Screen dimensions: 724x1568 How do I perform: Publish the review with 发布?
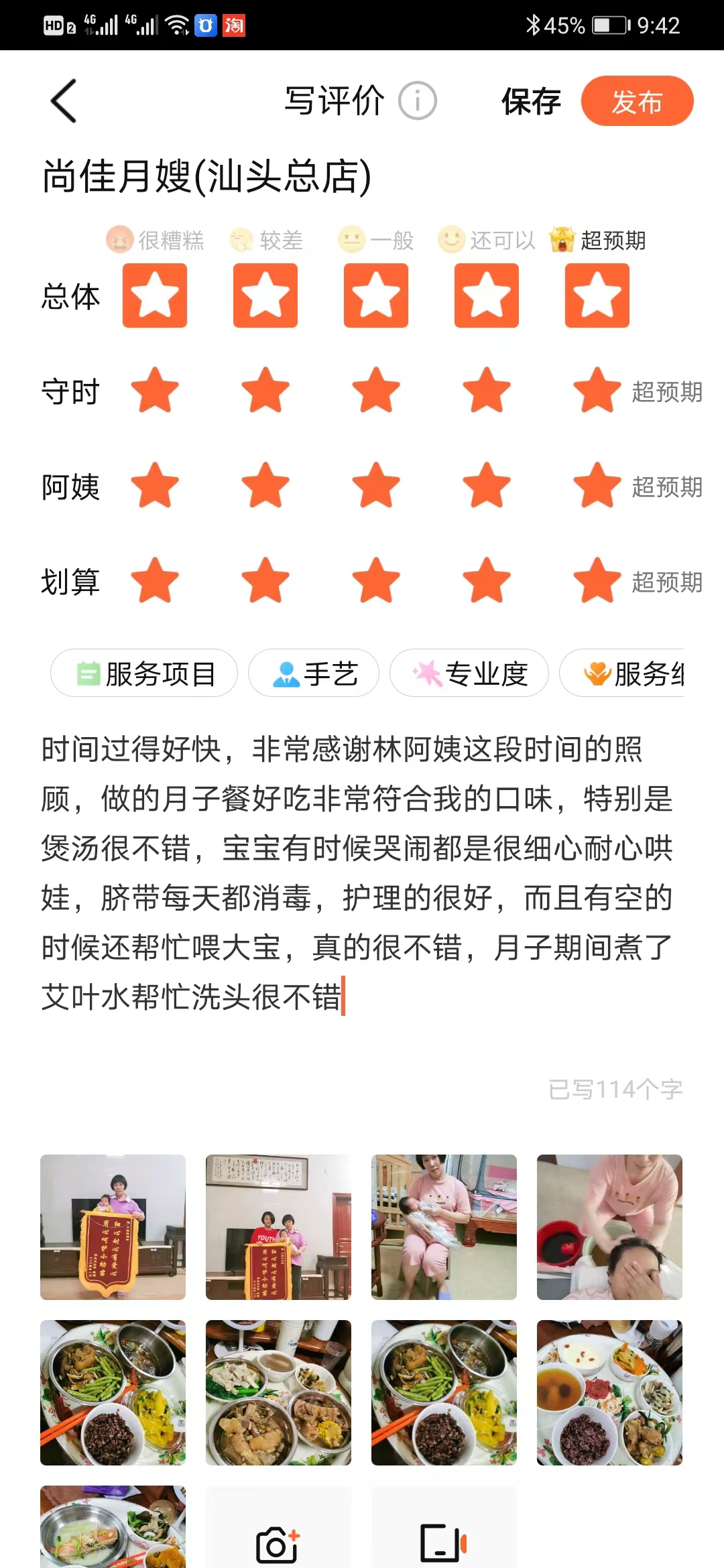click(637, 101)
